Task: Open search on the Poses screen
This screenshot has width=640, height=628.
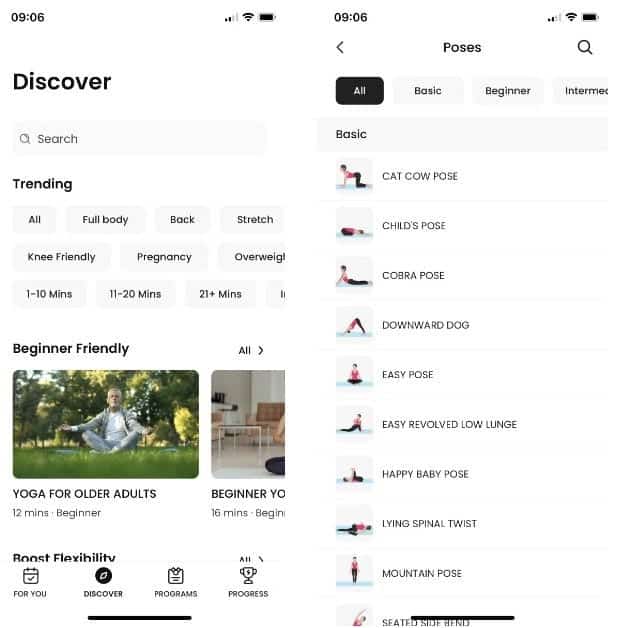Action: click(x=585, y=47)
